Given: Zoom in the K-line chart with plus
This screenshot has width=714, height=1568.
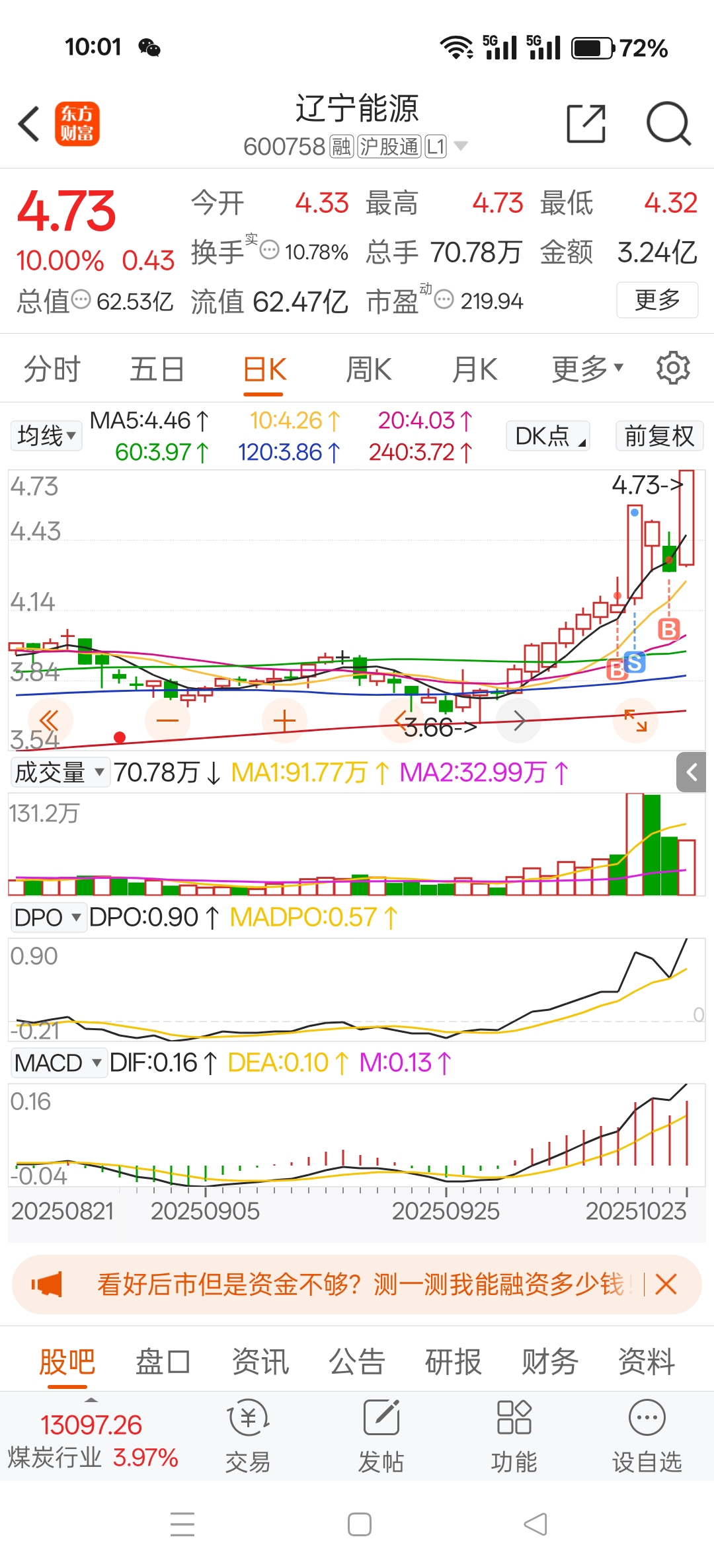Looking at the screenshot, I should (284, 721).
